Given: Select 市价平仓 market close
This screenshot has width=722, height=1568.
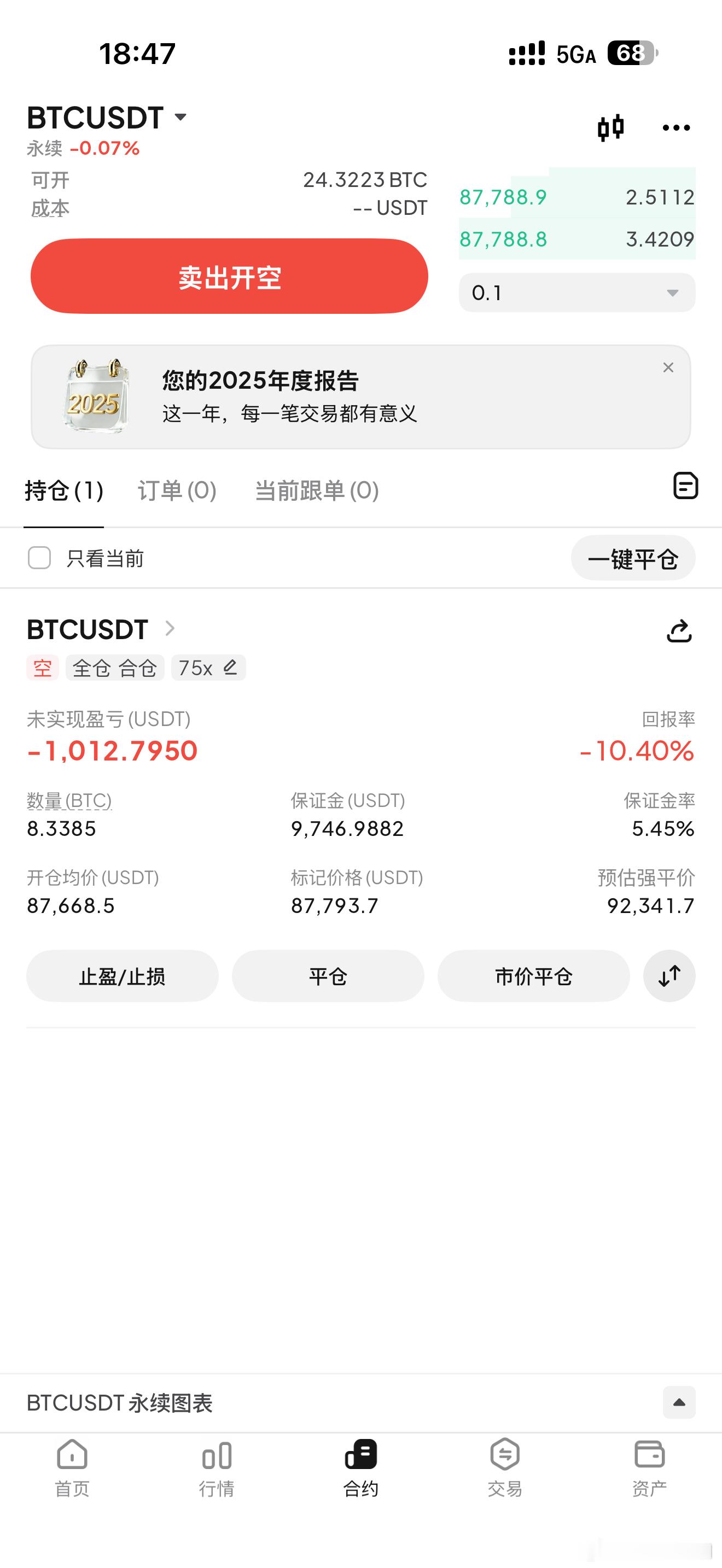Looking at the screenshot, I should [533, 976].
